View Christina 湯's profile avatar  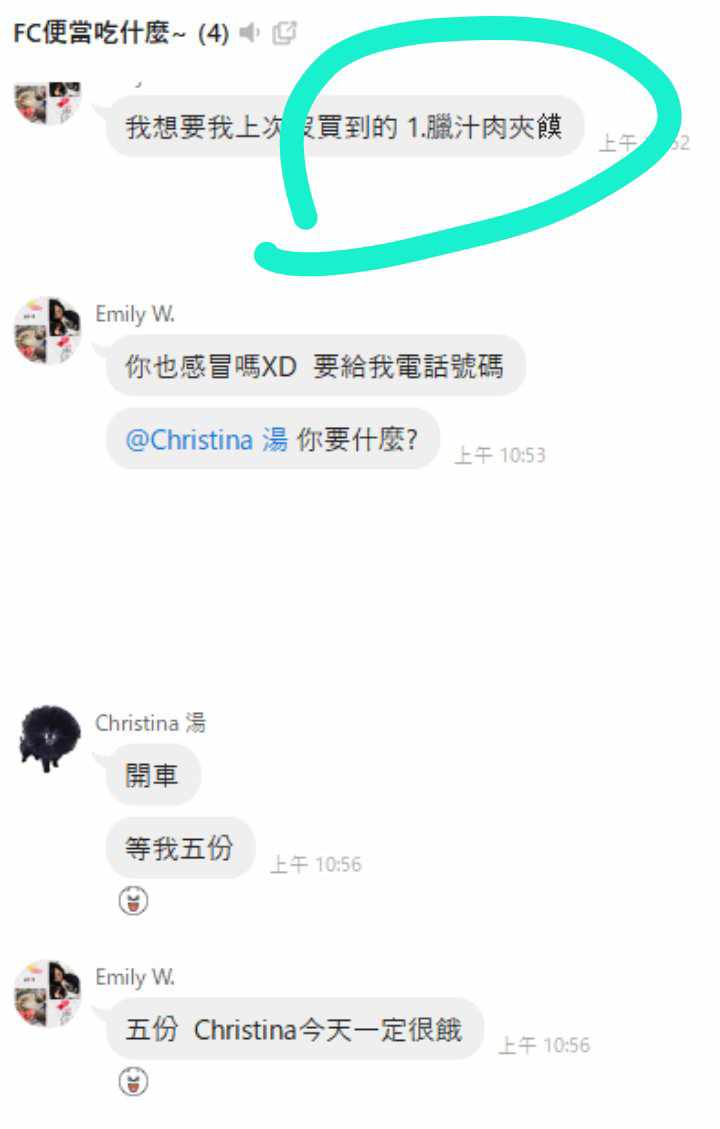coord(49,738)
